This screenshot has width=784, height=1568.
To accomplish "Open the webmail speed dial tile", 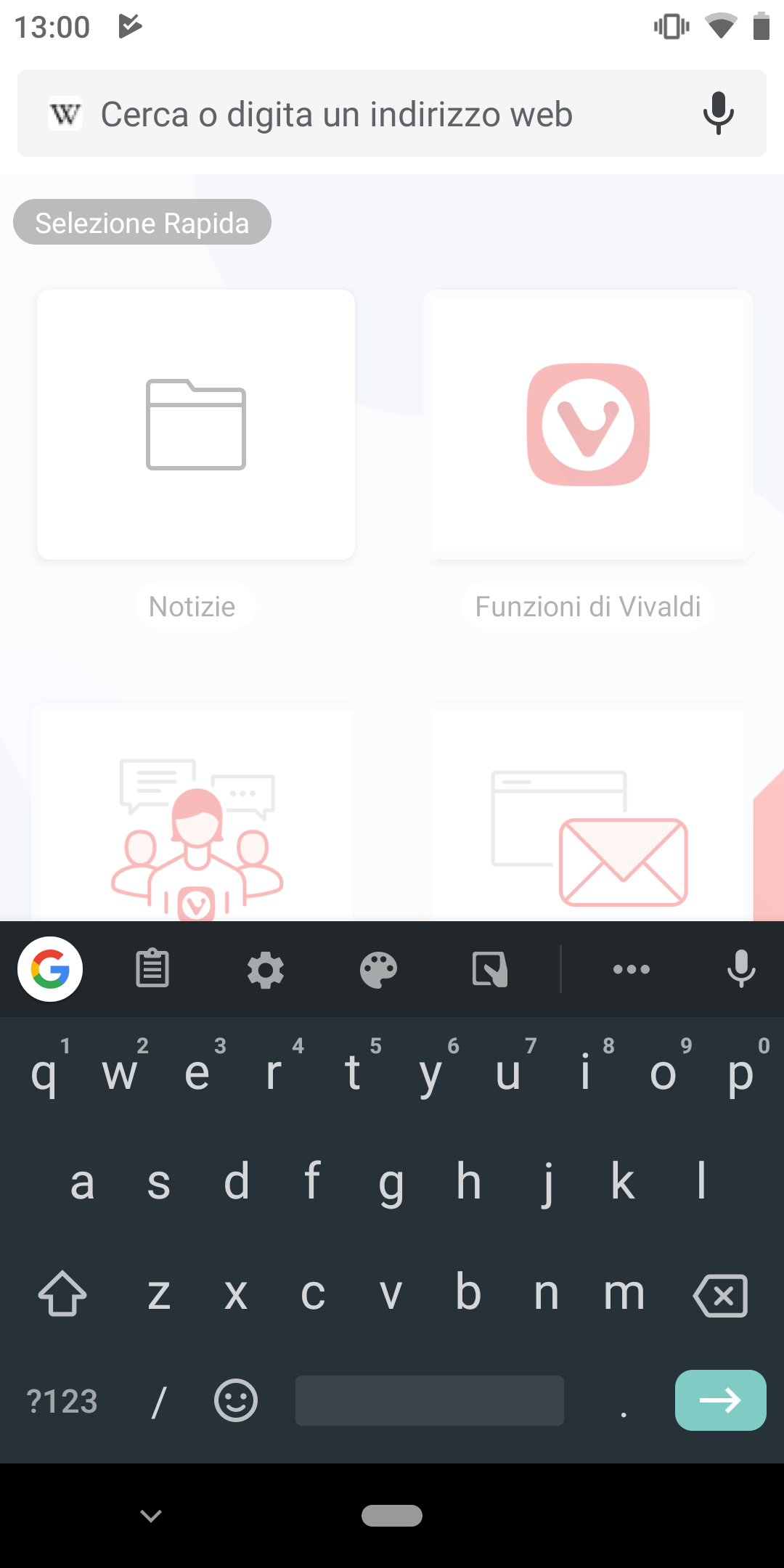I will (589, 813).
